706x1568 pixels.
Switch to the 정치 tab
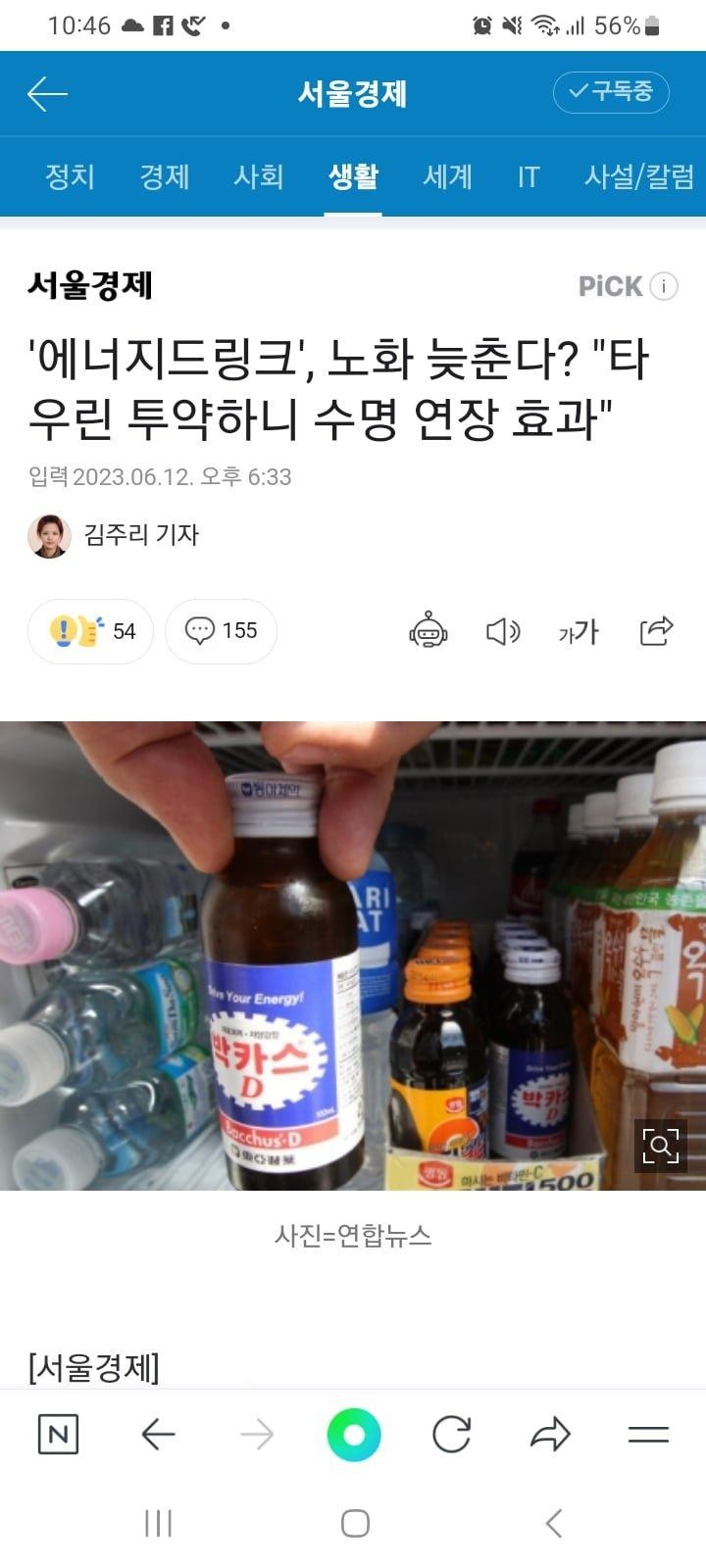pyautogui.click(x=70, y=176)
